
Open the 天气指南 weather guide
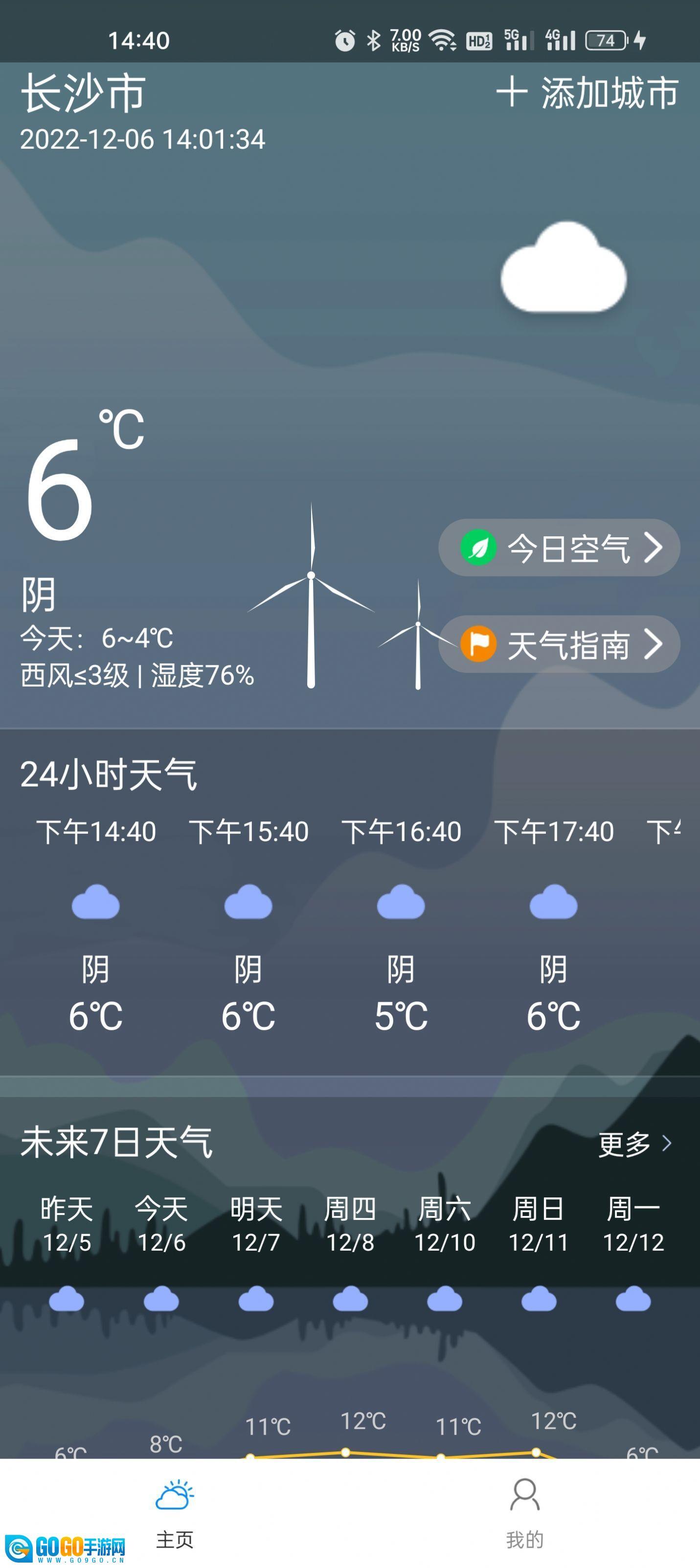click(559, 644)
